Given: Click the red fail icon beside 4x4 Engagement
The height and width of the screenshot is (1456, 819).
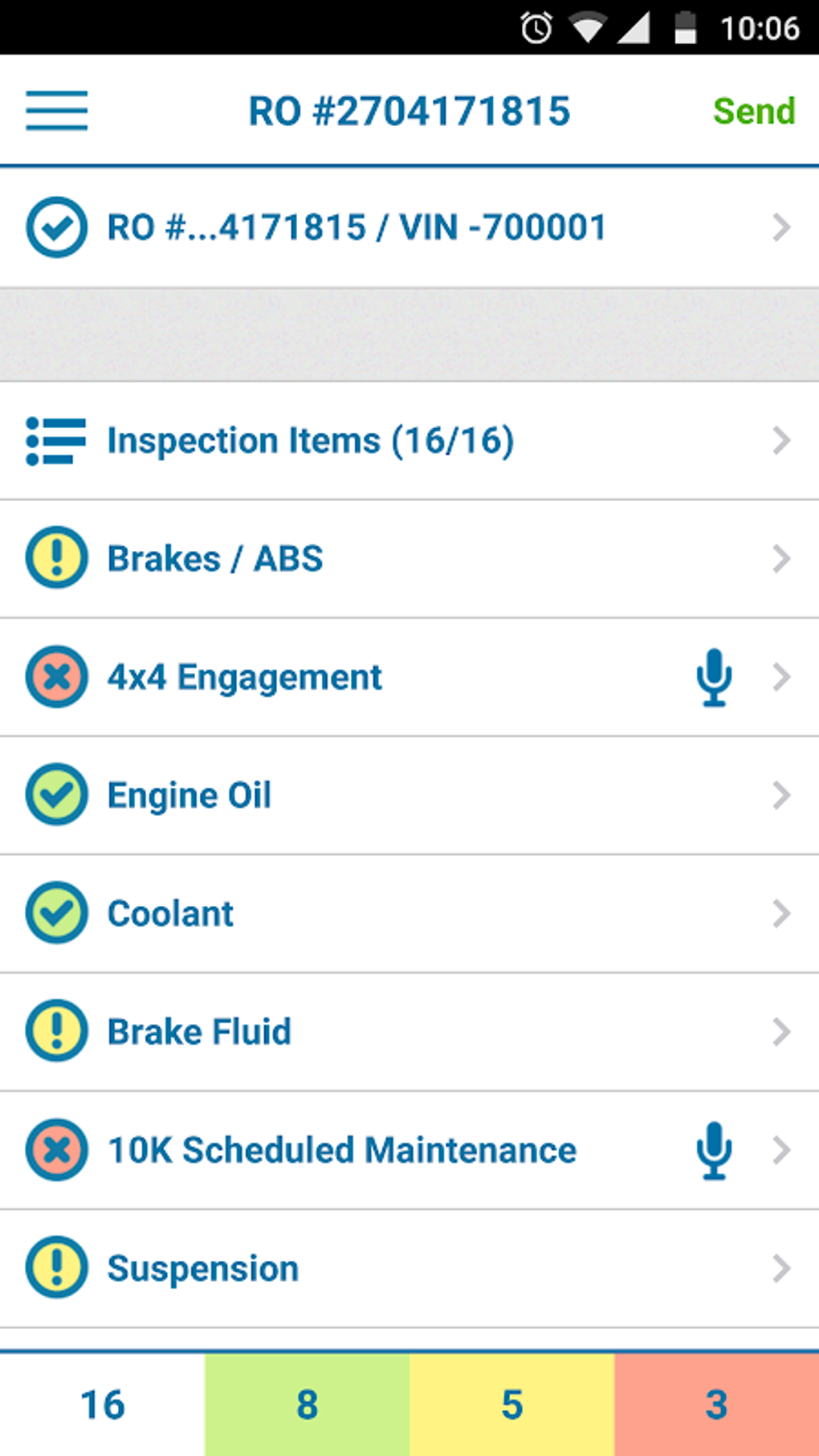Looking at the screenshot, I should click(56, 676).
